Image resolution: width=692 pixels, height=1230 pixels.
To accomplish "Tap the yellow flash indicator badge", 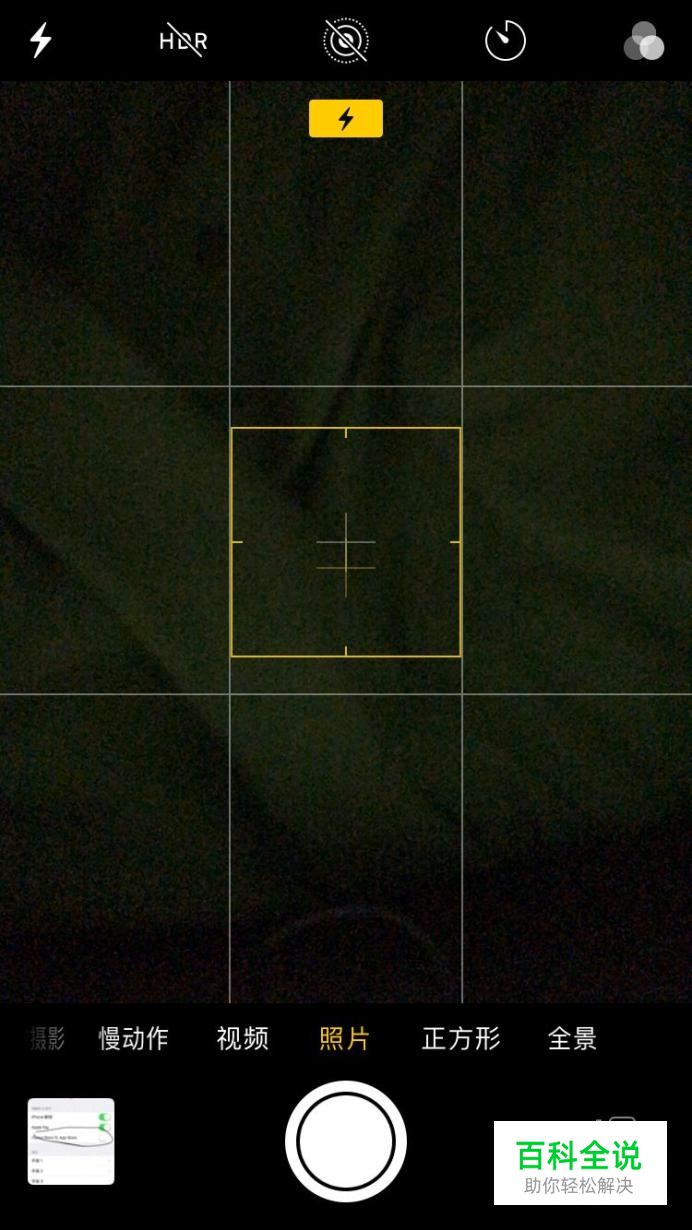I will [346, 119].
